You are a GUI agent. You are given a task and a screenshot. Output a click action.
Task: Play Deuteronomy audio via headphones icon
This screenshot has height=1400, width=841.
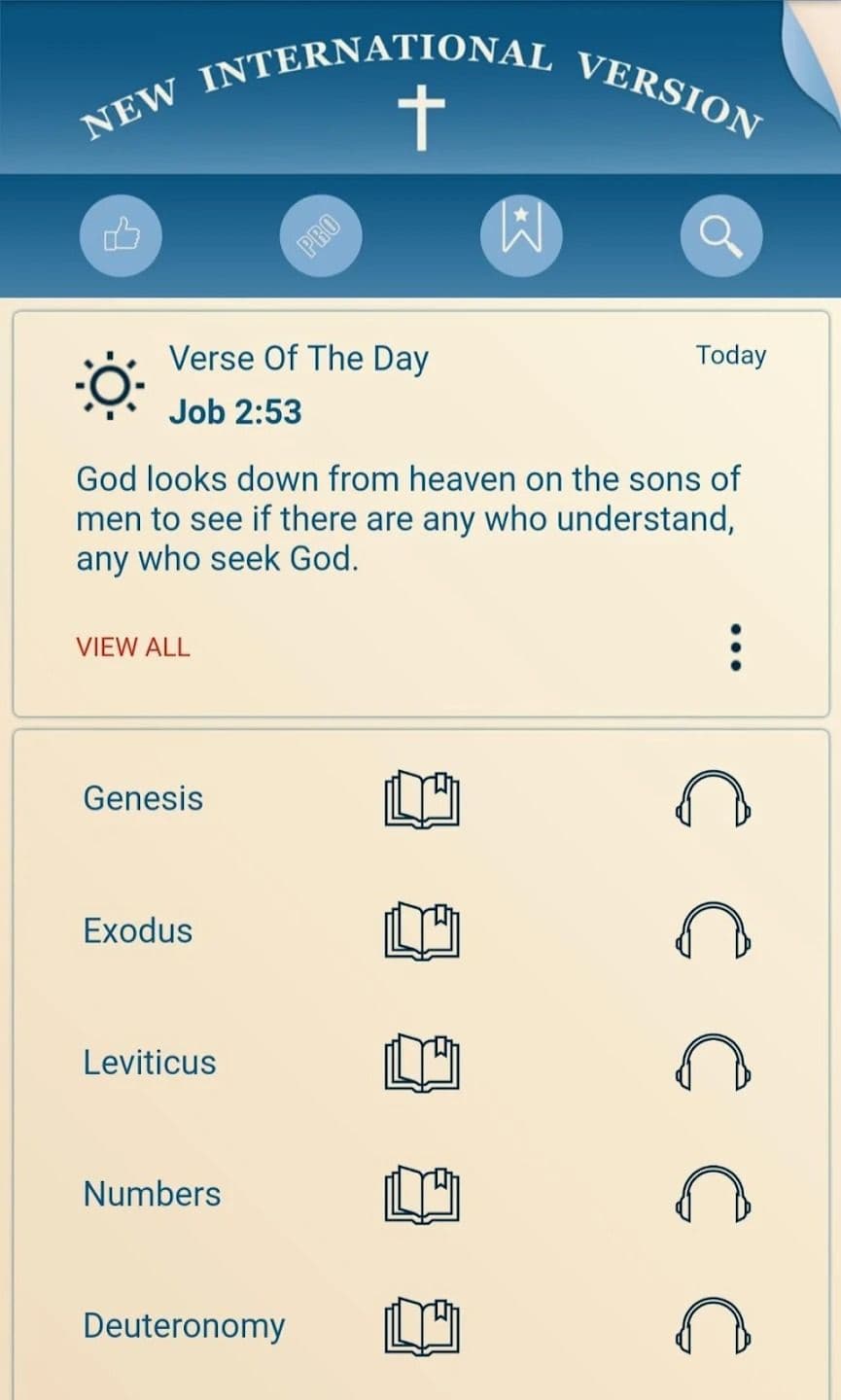[x=713, y=1327]
